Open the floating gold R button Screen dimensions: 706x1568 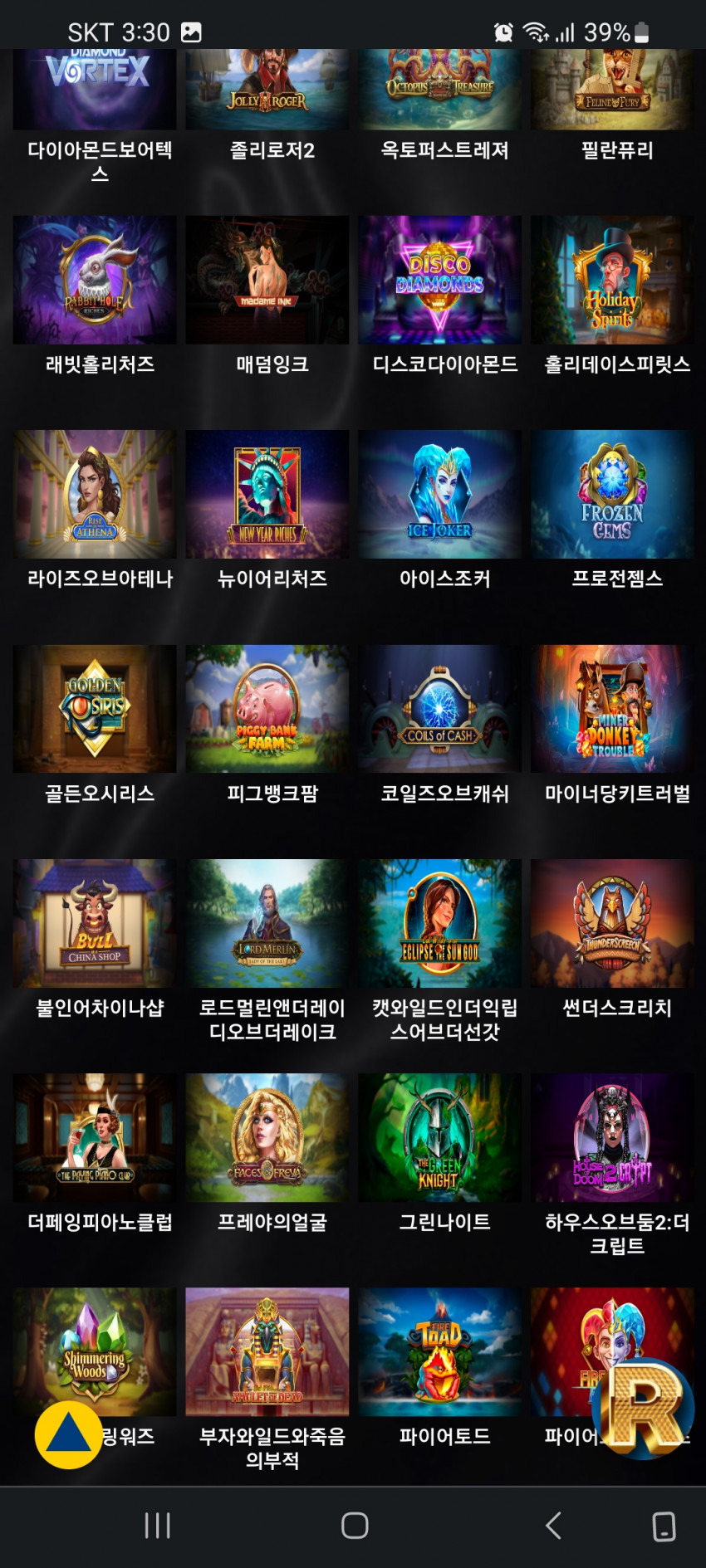click(x=644, y=1408)
